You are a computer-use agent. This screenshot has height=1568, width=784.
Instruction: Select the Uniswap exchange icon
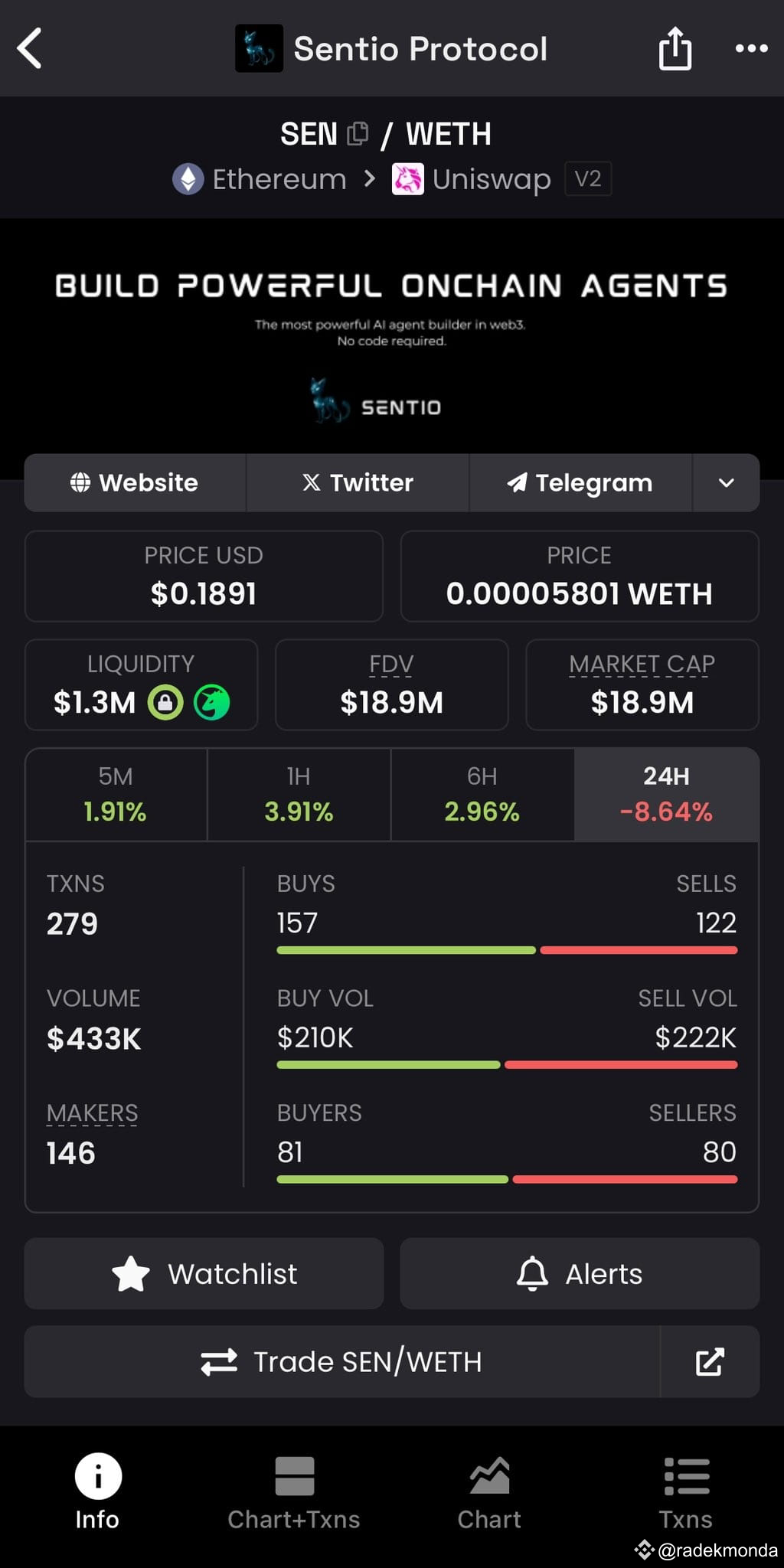pos(409,178)
